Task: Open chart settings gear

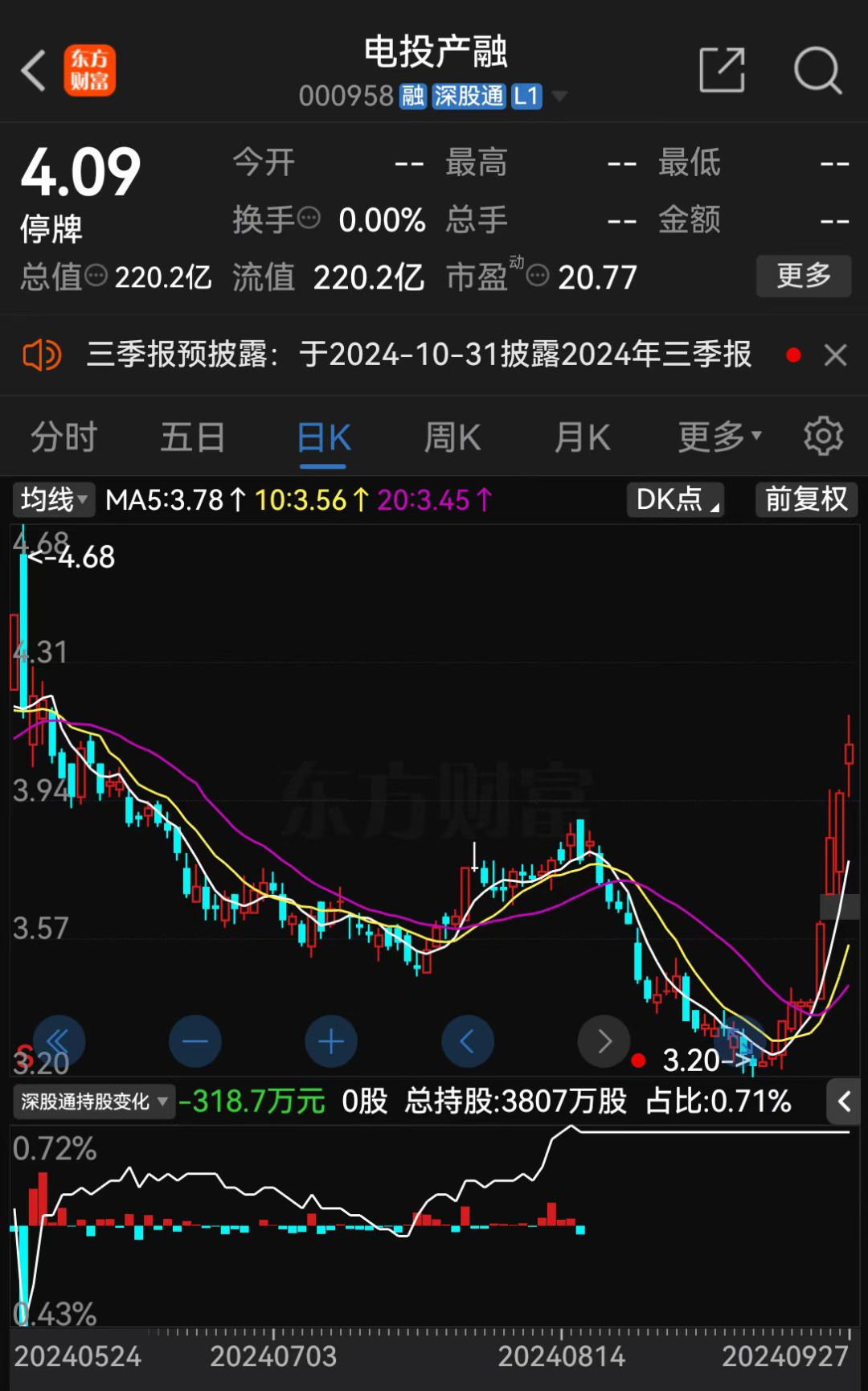Action: coord(823,436)
